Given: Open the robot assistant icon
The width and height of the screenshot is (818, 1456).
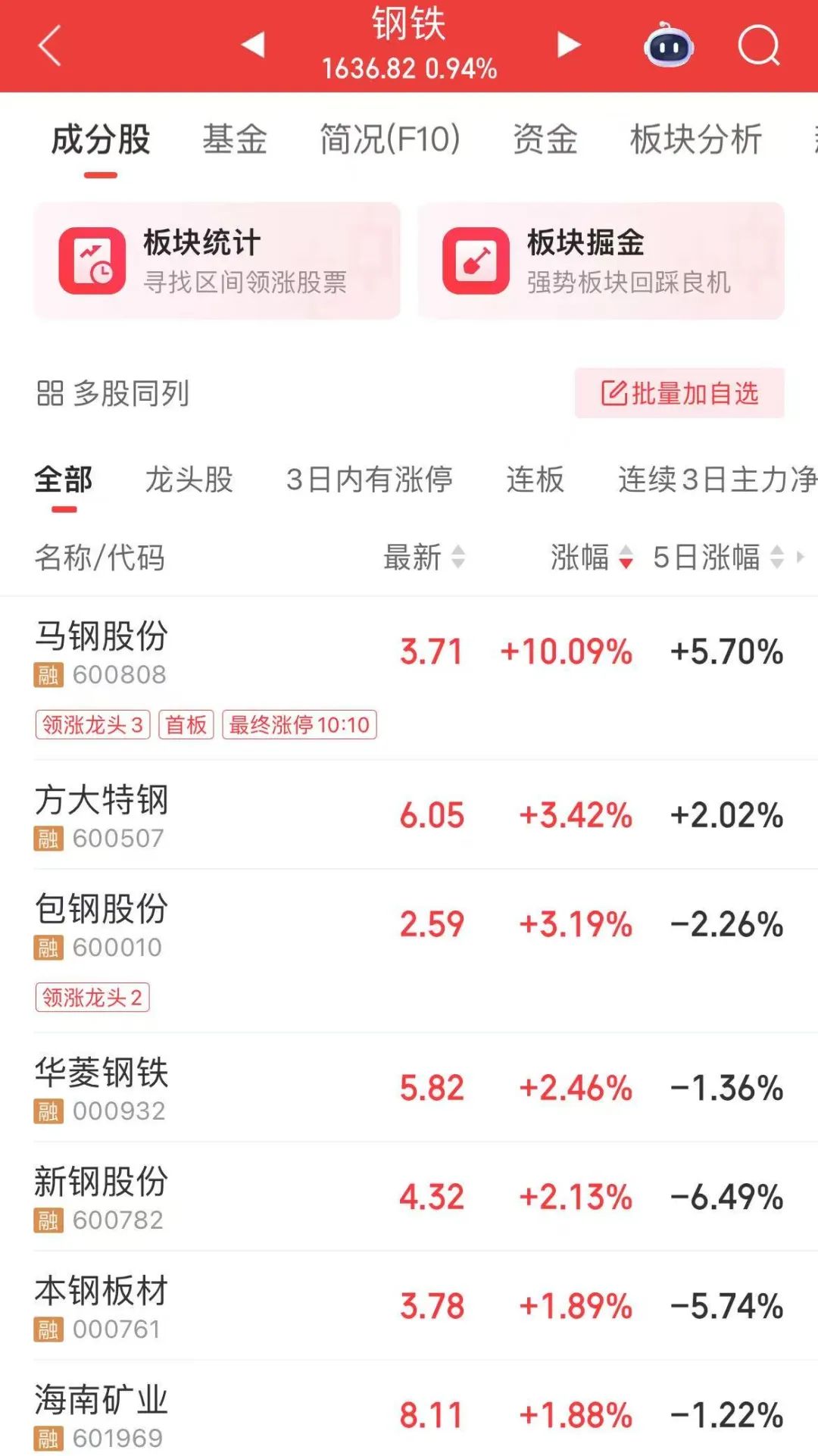Looking at the screenshot, I should (x=669, y=45).
